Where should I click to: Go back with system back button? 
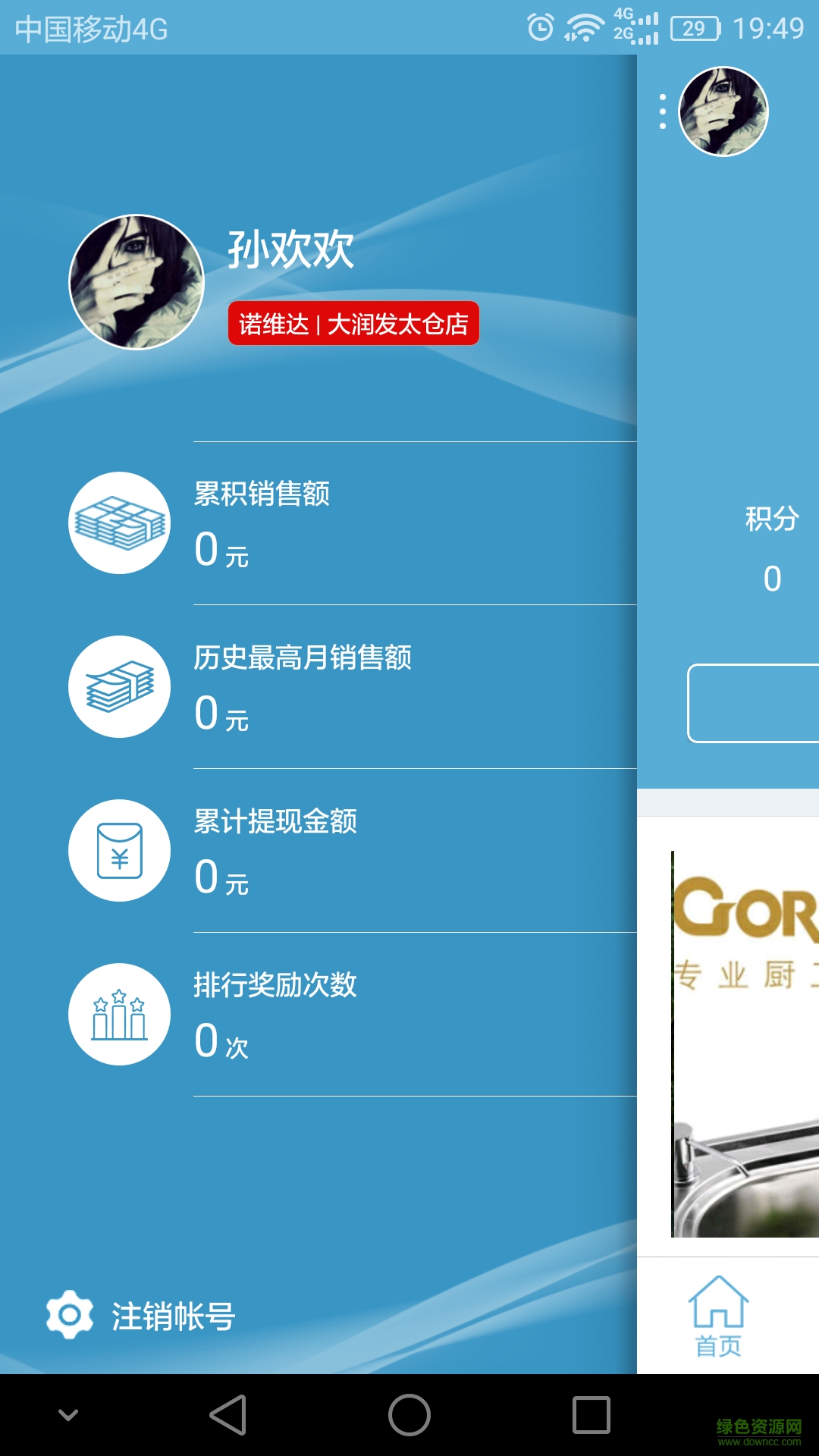[x=228, y=1415]
